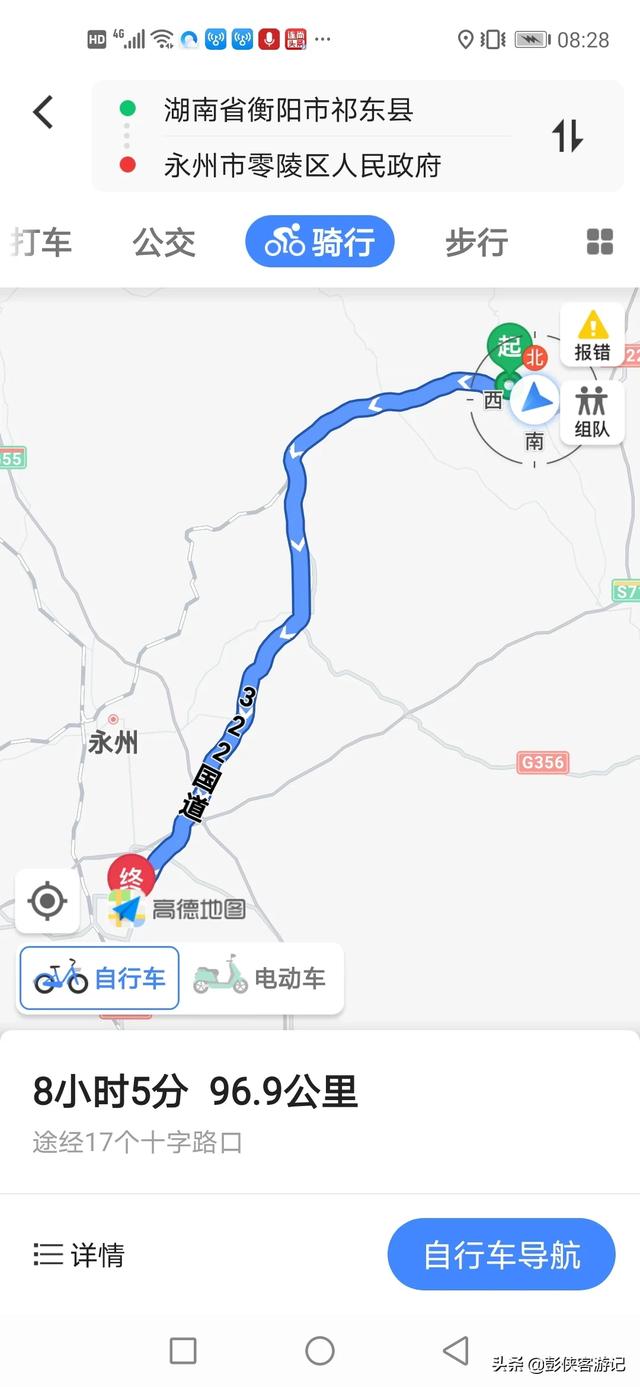
Task: Tap the system back button
Action: pyautogui.click(x=456, y=1351)
